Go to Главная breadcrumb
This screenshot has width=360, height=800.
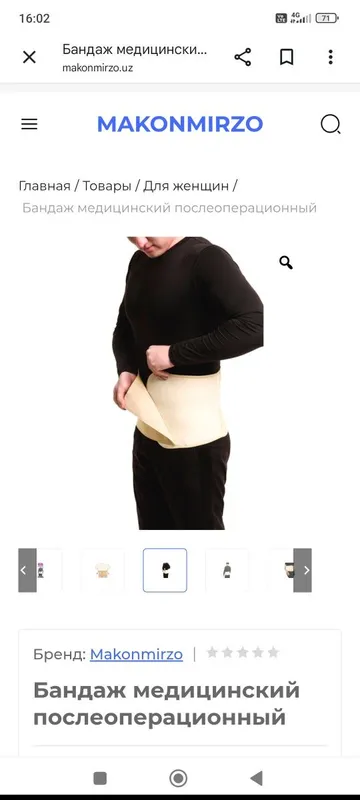(44, 186)
